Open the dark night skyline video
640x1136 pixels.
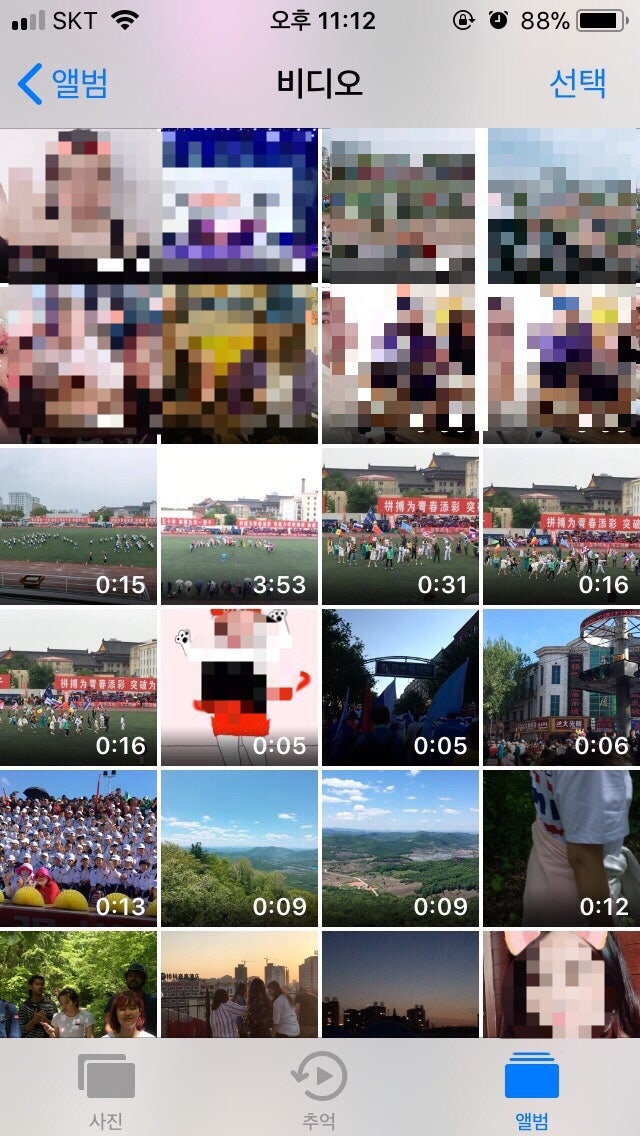click(x=400, y=984)
